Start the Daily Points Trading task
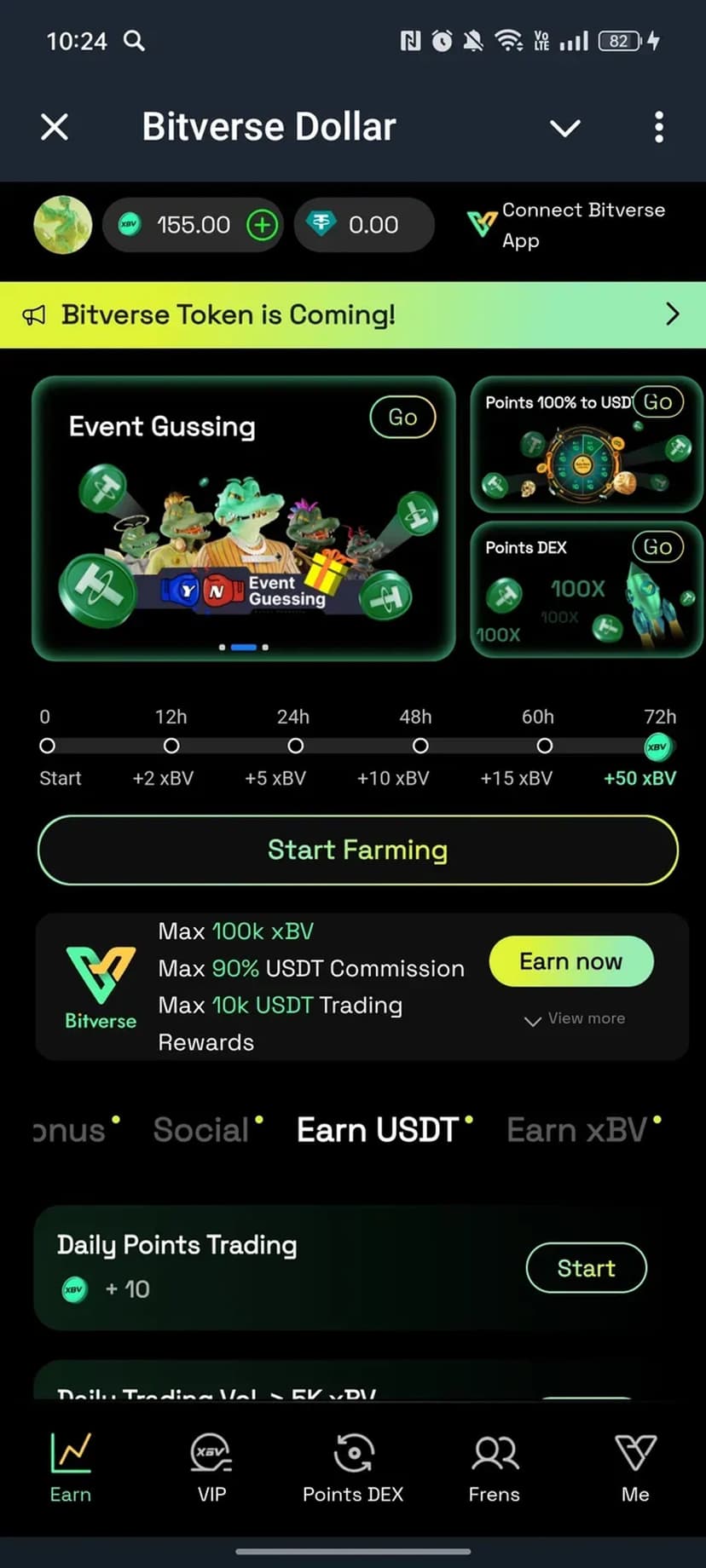Screen dimensions: 706x1568 (586, 1268)
